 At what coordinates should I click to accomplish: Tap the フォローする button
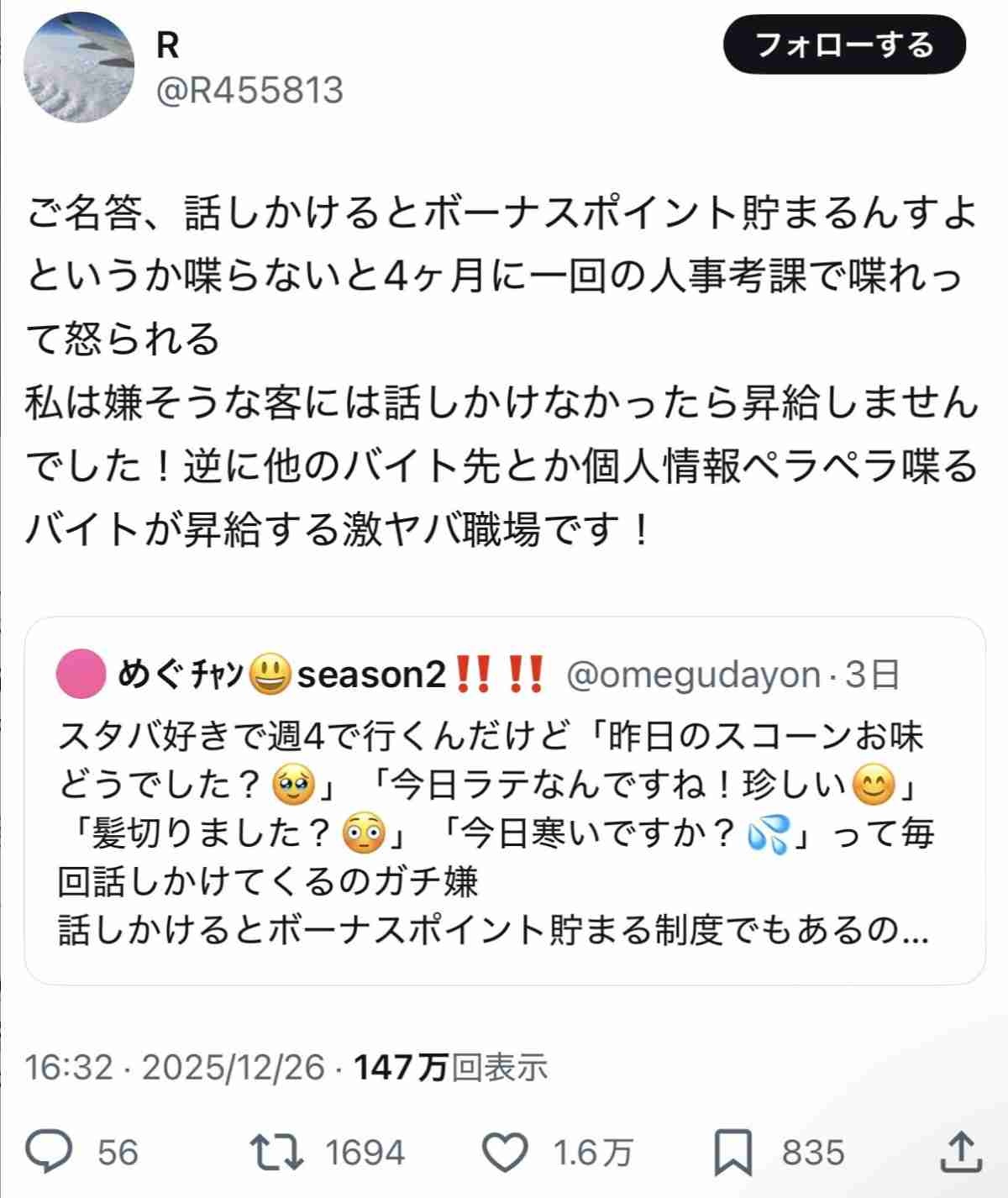844,45
